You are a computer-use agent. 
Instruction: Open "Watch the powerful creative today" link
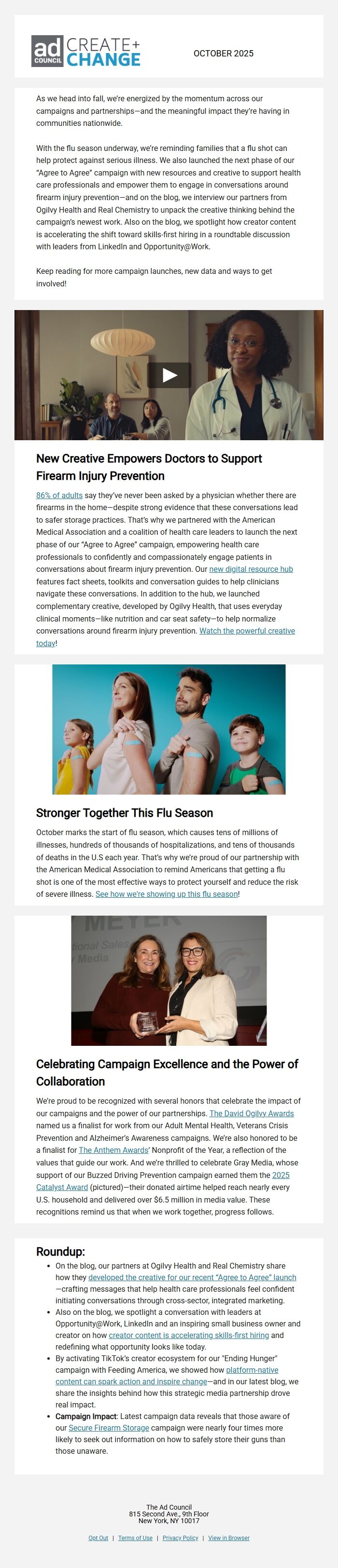point(246,631)
